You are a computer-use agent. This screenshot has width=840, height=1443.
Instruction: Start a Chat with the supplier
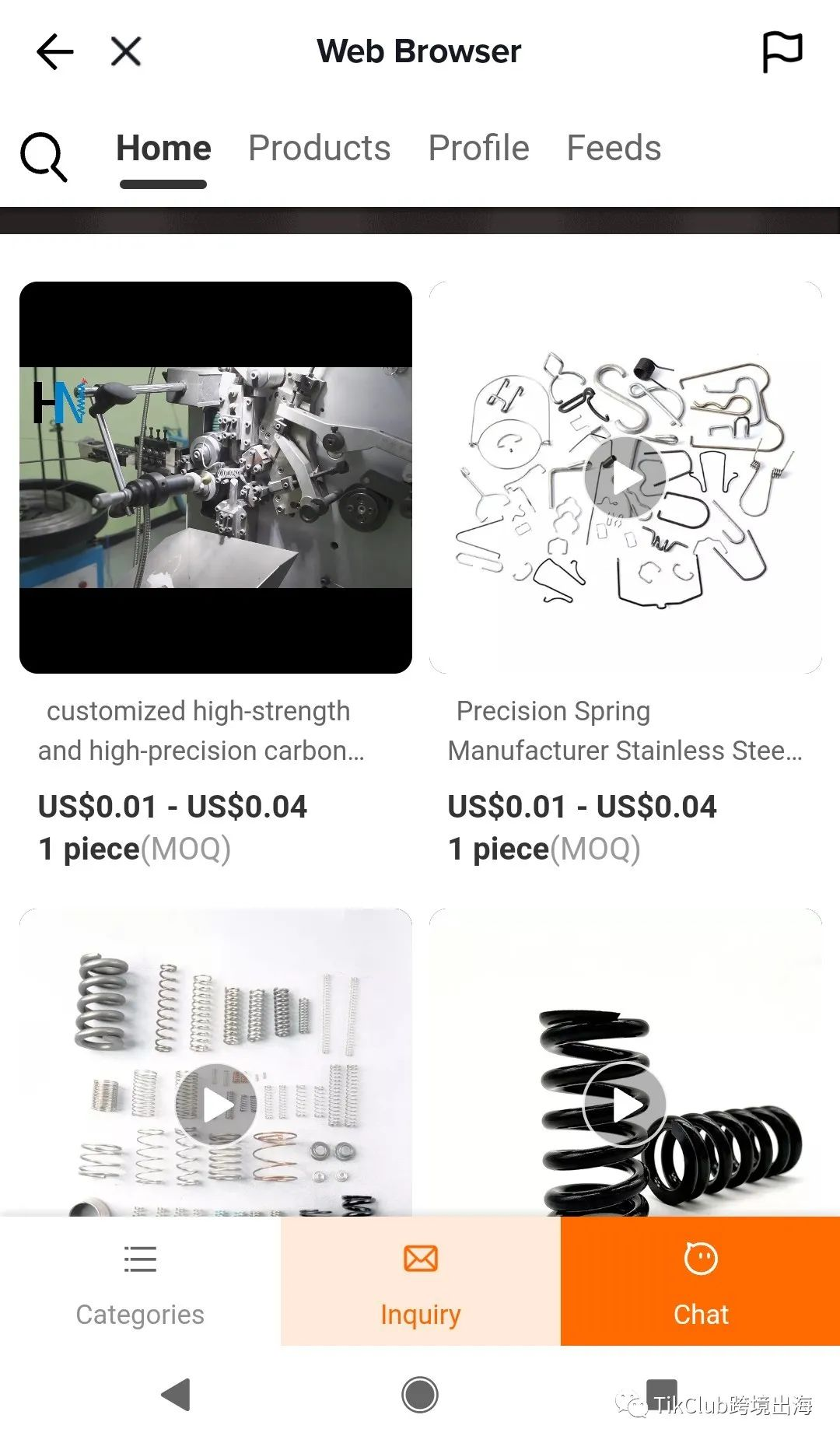point(700,1282)
